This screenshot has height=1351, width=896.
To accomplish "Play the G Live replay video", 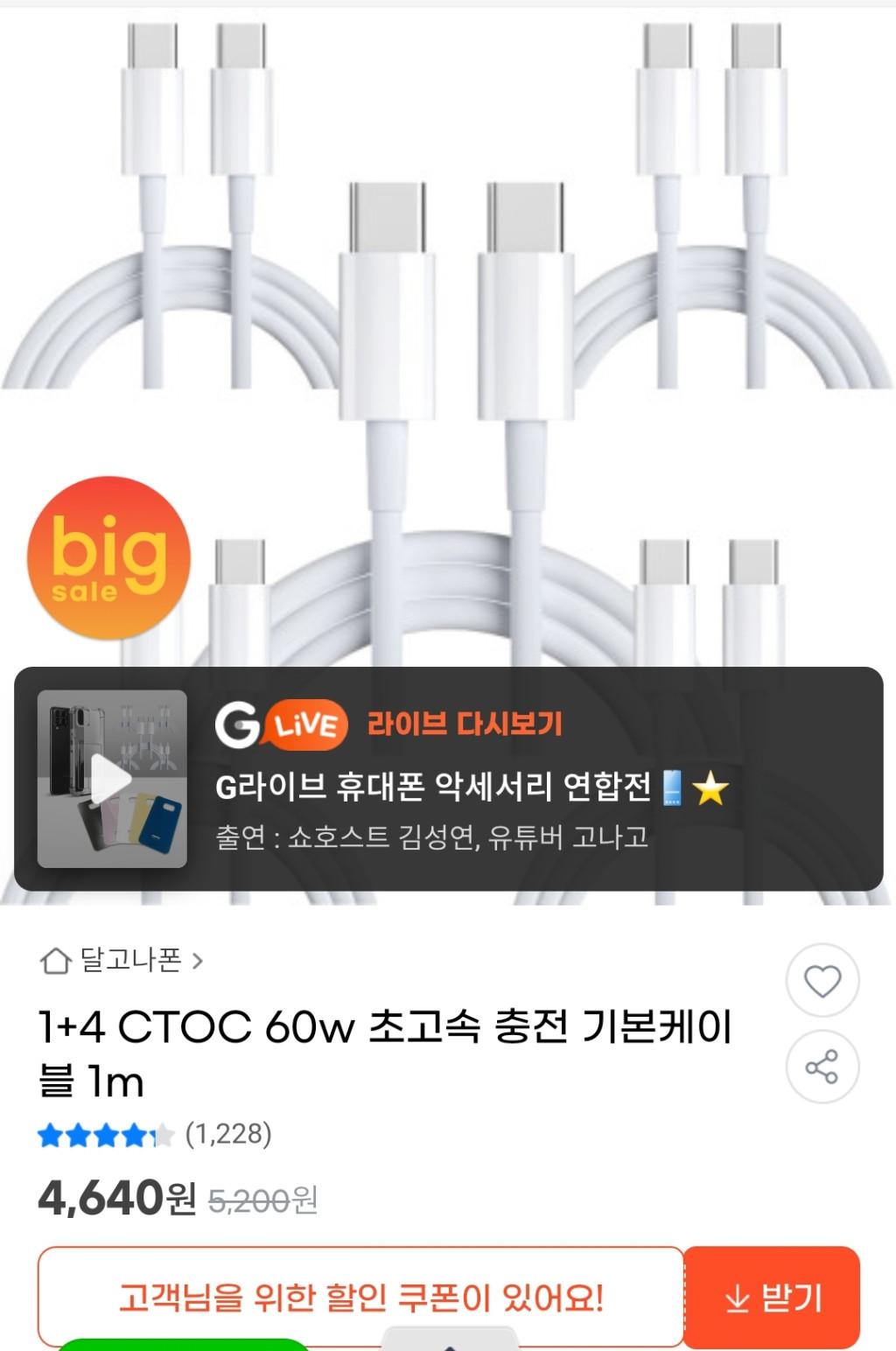I will (112, 779).
